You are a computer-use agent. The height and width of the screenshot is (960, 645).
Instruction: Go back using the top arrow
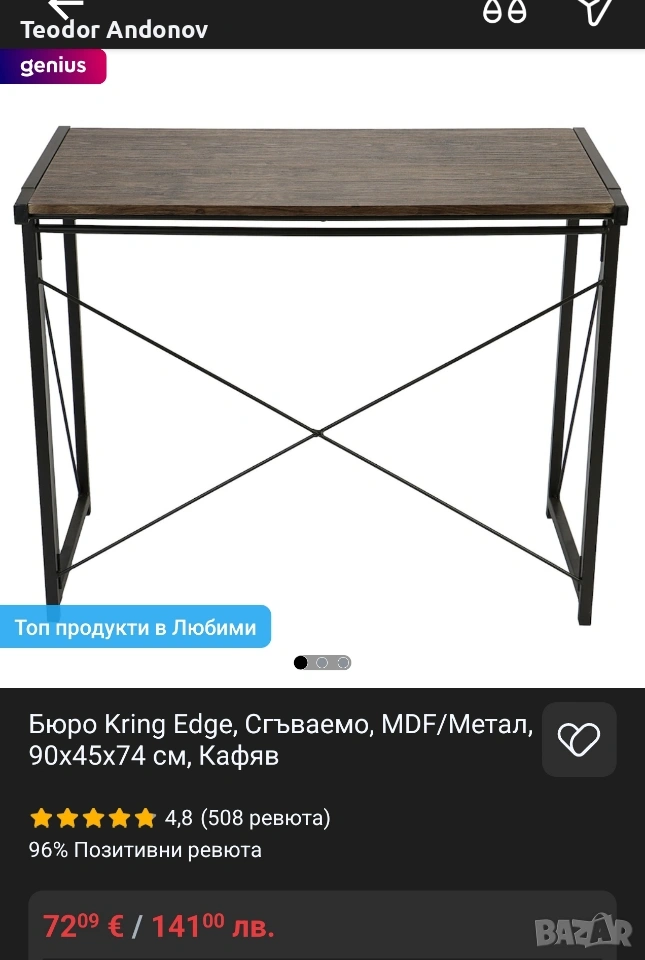pyautogui.click(x=65, y=7)
